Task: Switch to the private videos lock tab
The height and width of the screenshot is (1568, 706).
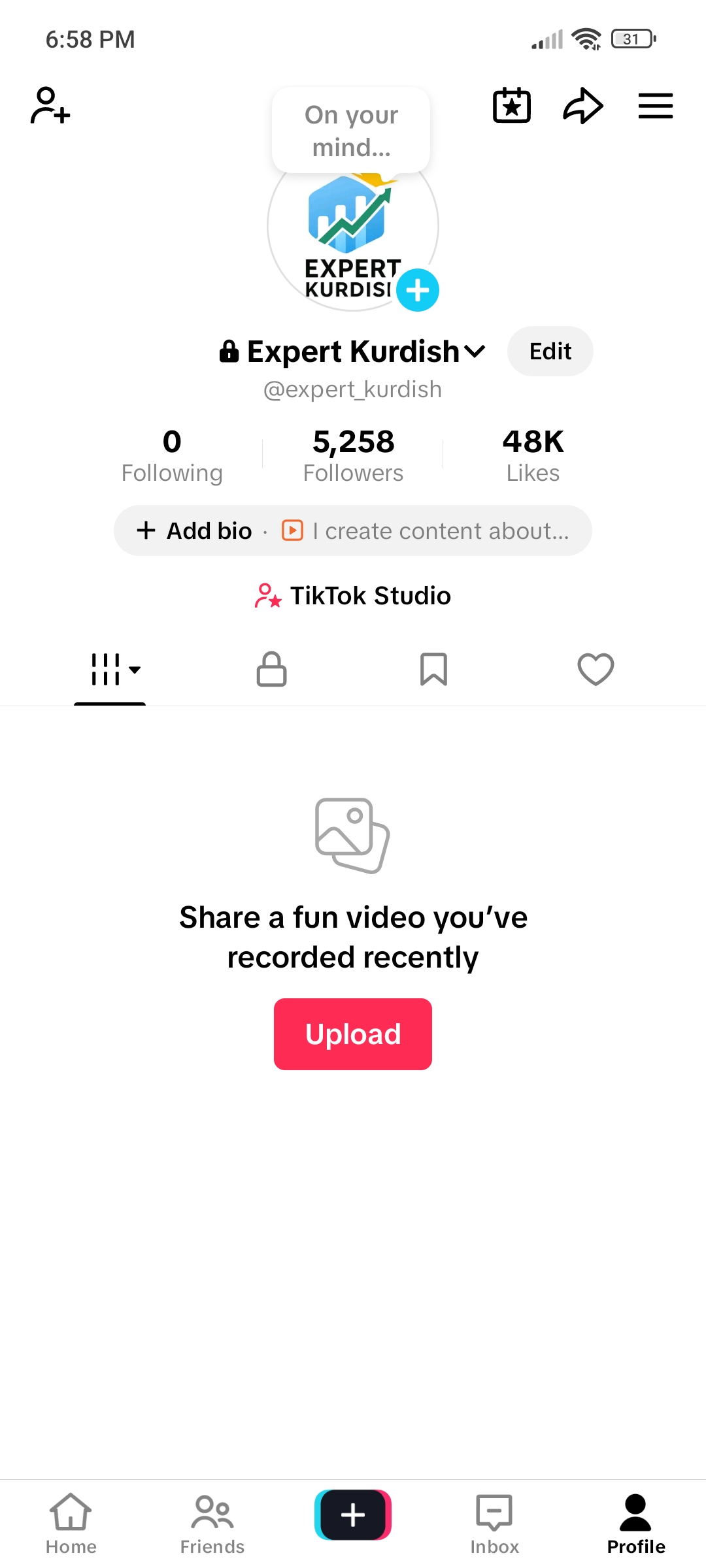Action: 272,670
